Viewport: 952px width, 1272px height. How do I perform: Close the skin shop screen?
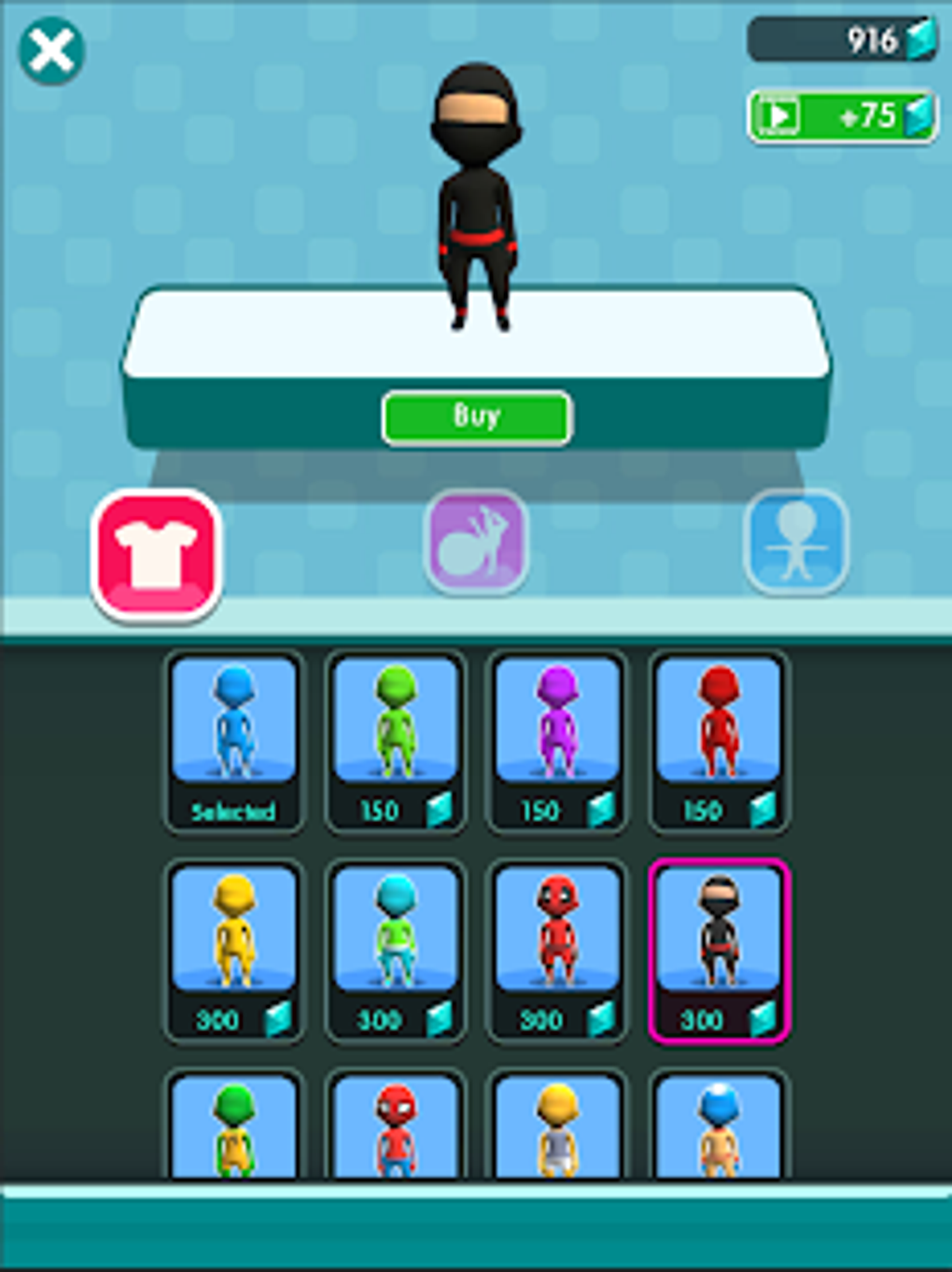click(51, 51)
